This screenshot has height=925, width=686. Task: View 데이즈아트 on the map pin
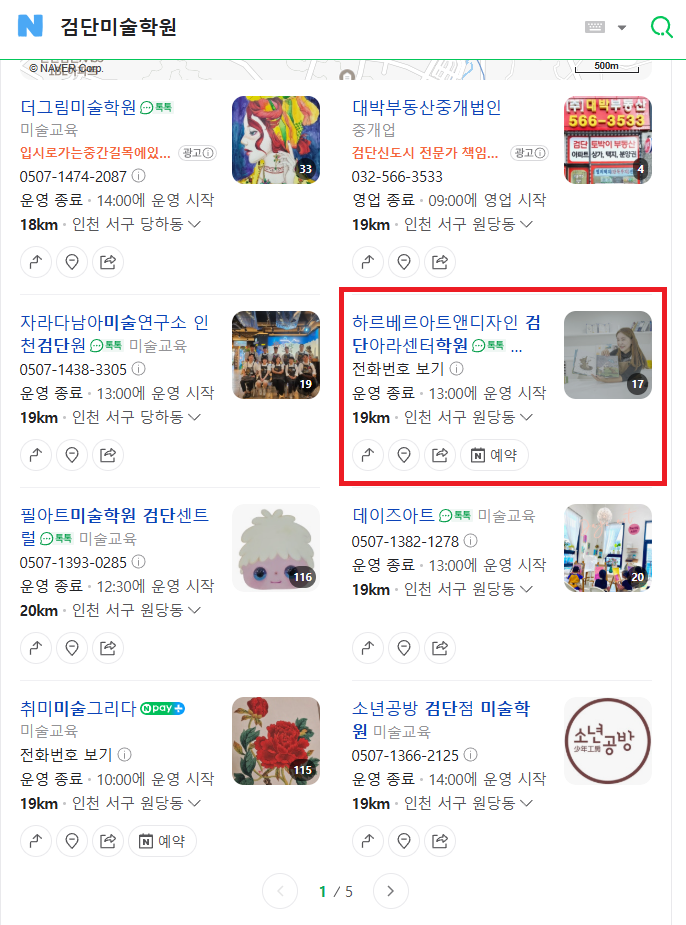[404, 648]
